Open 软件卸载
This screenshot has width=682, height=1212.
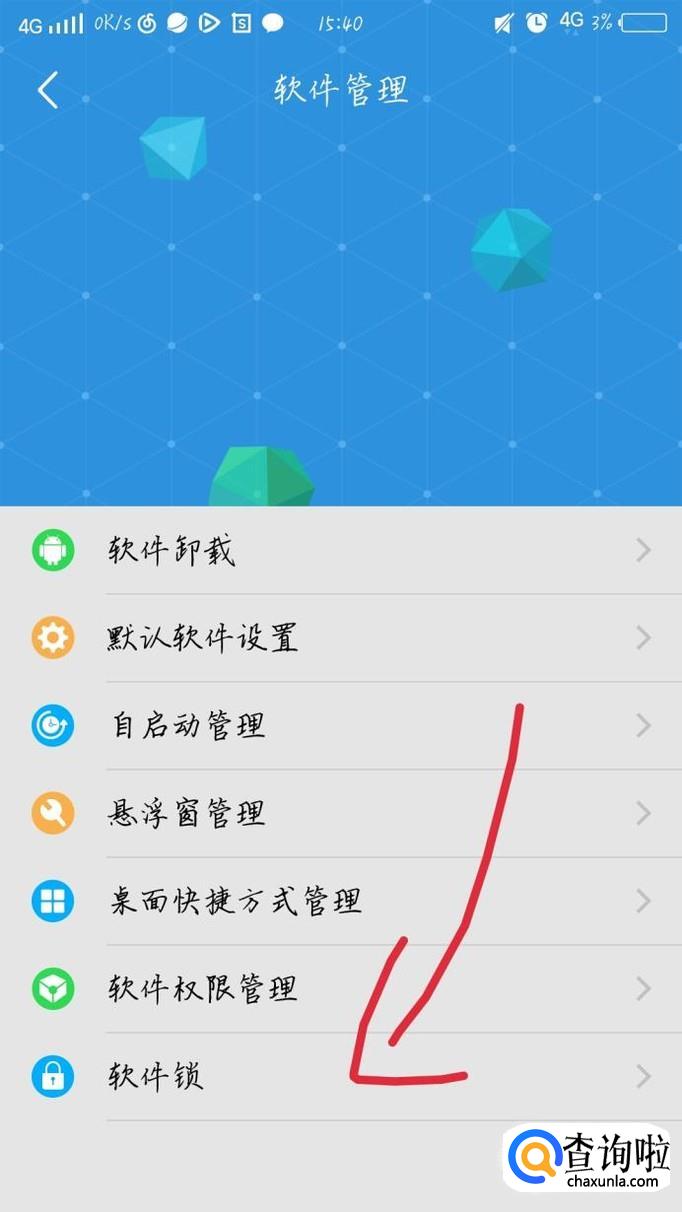click(341, 550)
